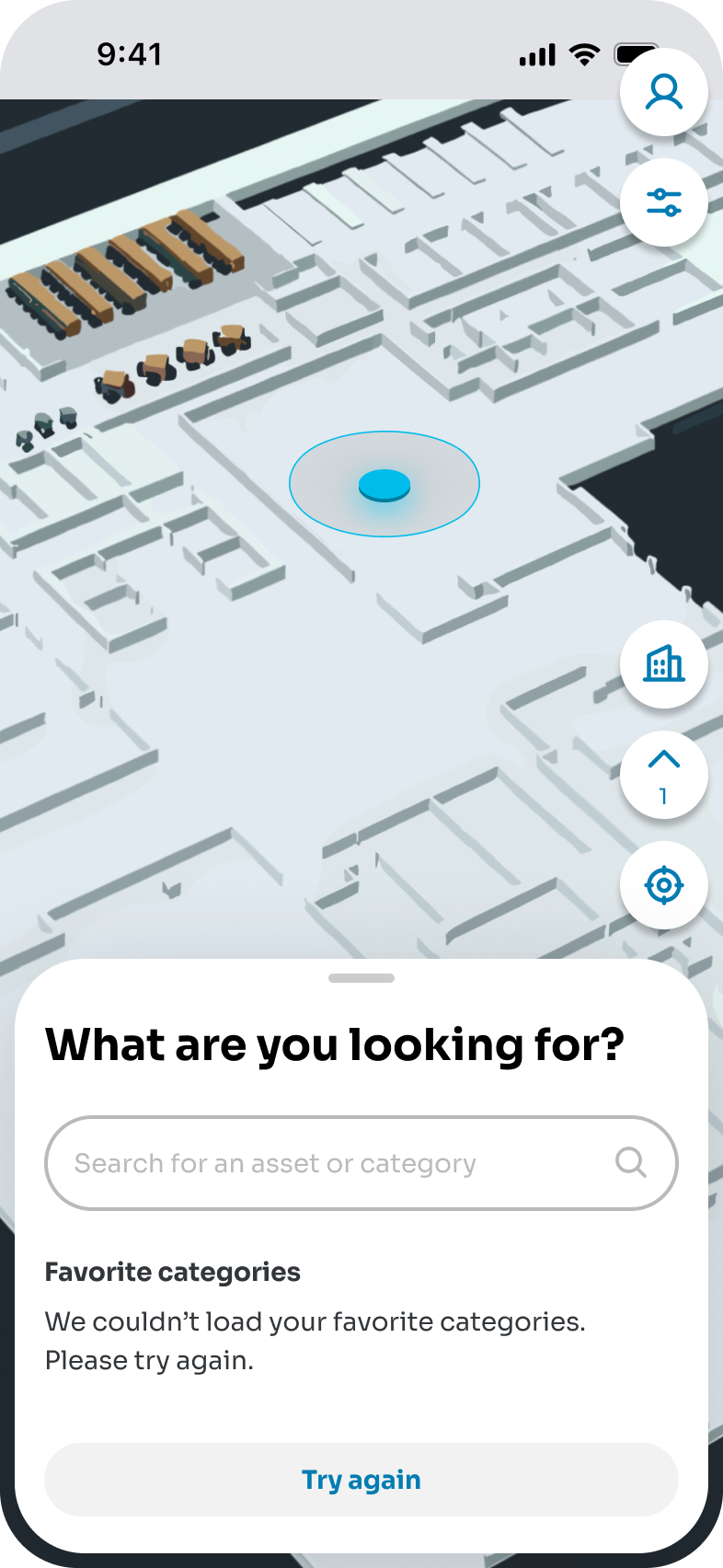Tap the asset or category search field
Viewport: 723px width, 1568px height.
coord(361,1163)
